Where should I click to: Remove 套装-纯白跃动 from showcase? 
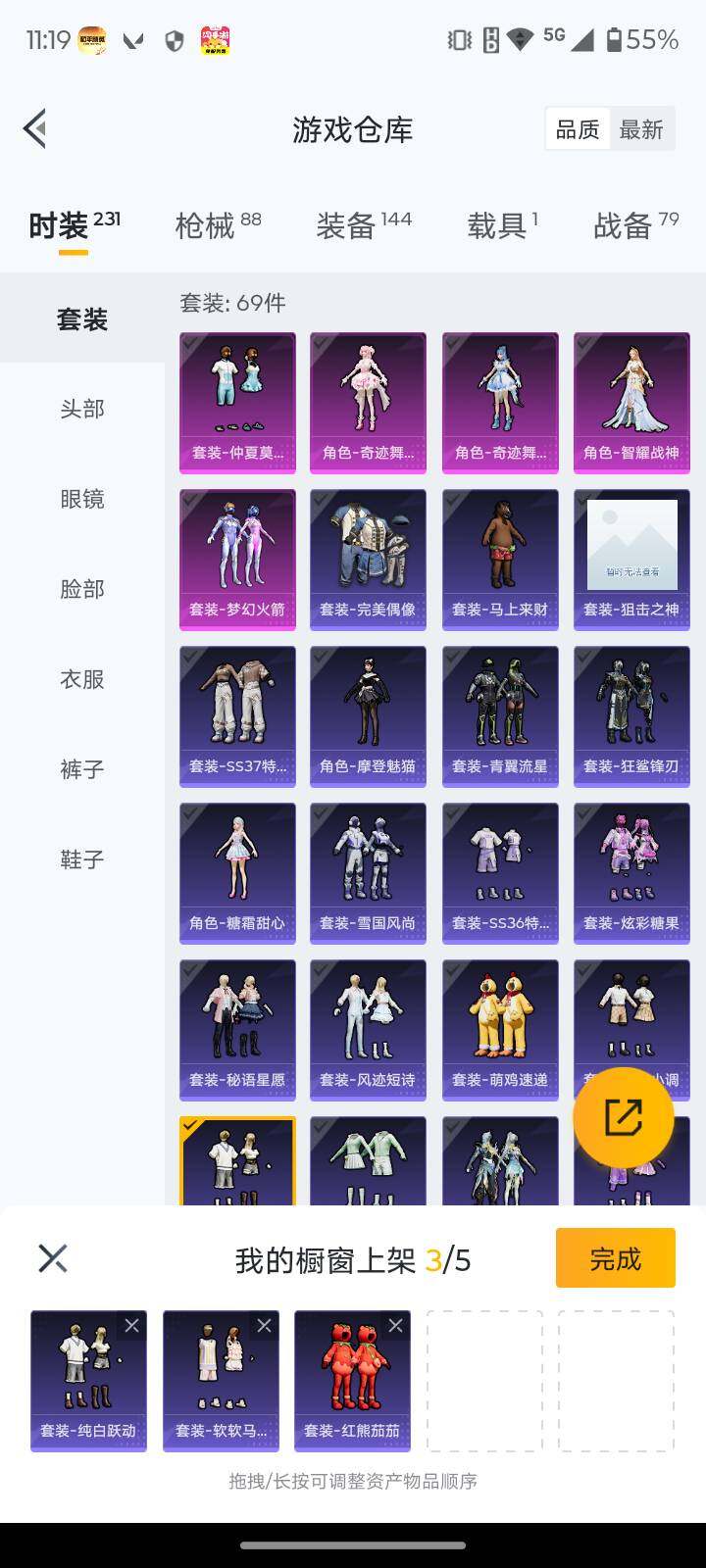(131, 1326)
